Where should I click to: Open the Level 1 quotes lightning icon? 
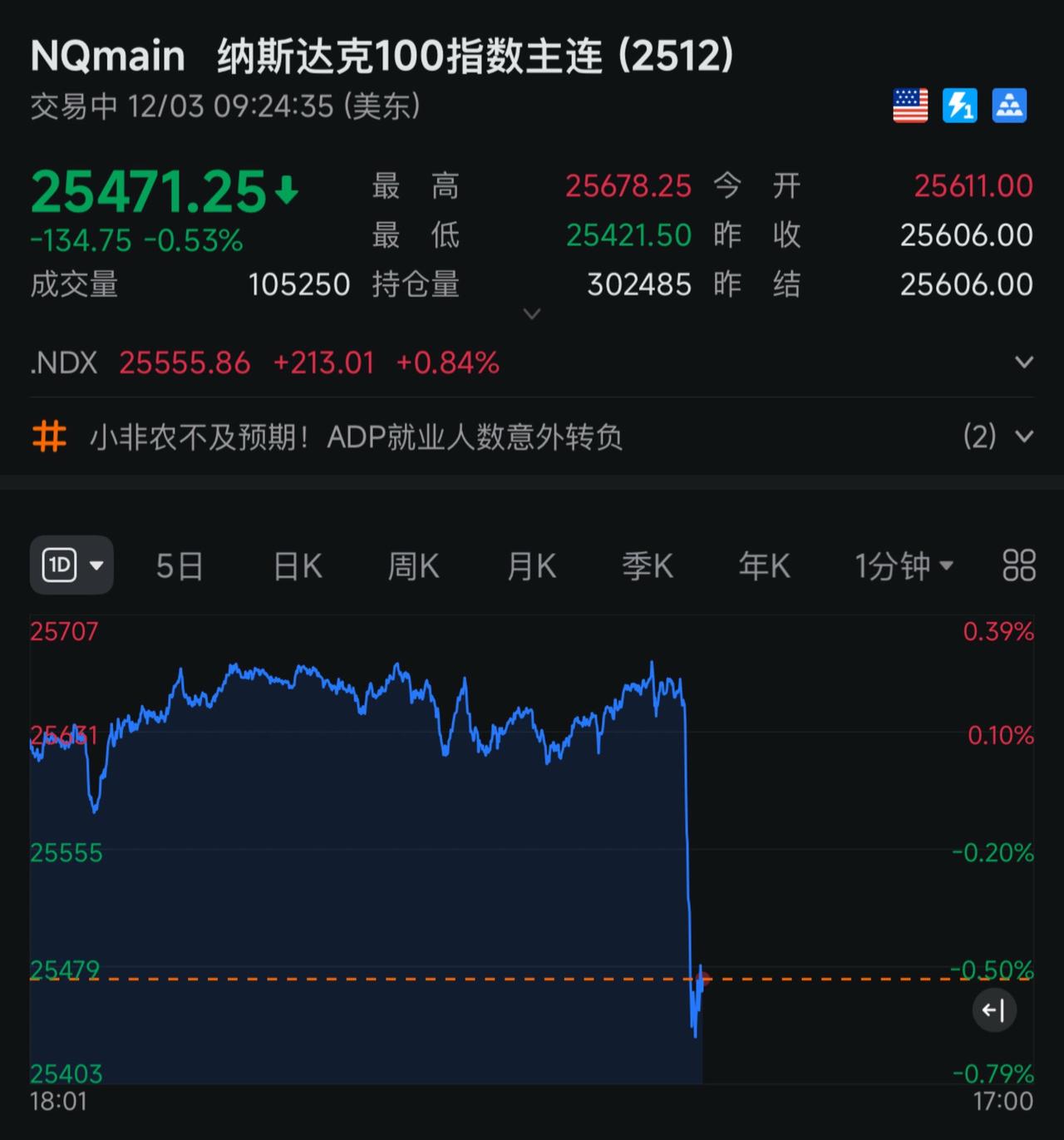tap(959, 106)
